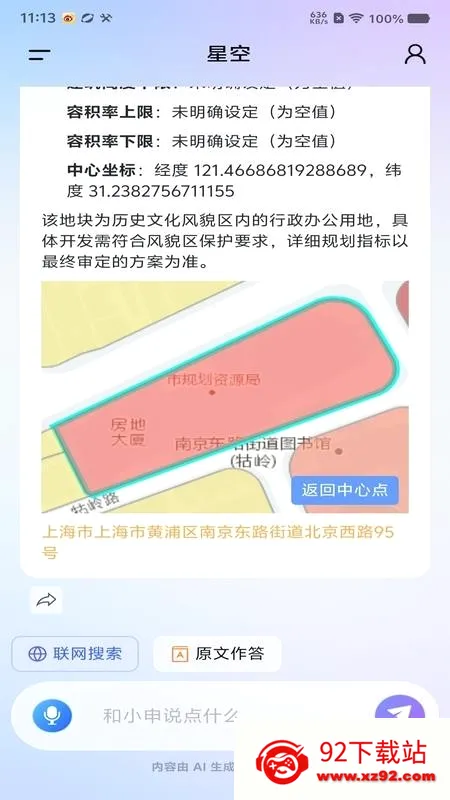Select 原文作答 chip
The width and height of the screenshot is (450, 800).
(217, 654)
